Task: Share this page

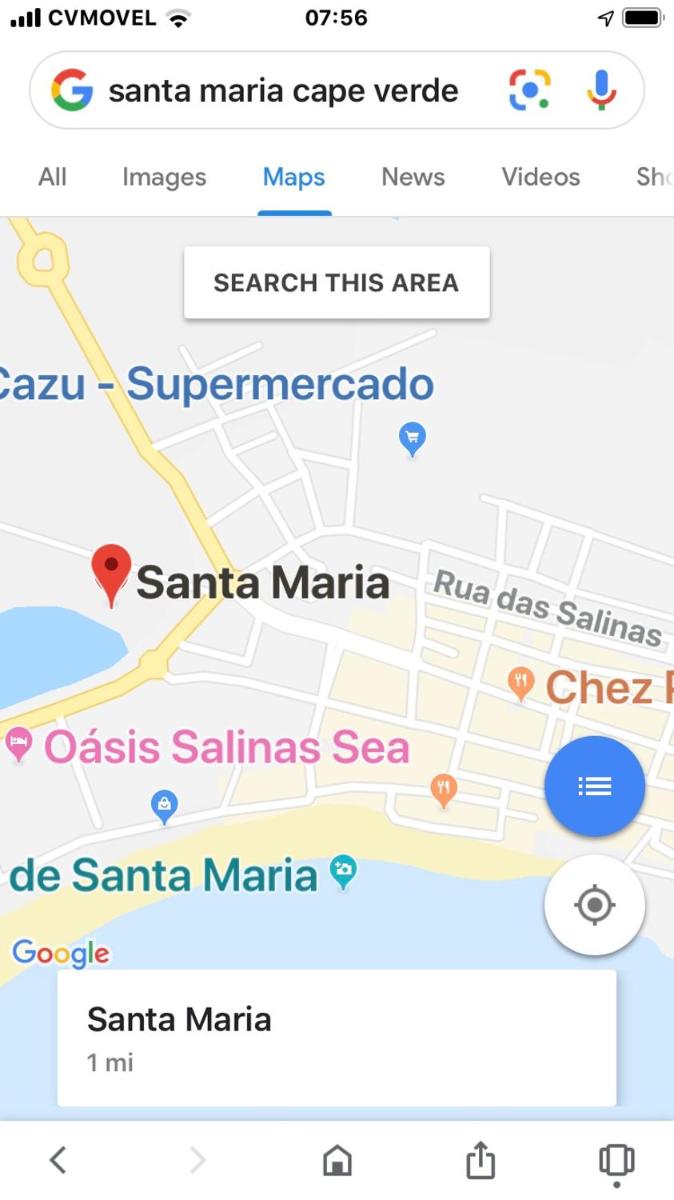Action: pyautogui.click(x=480, y=1160)
